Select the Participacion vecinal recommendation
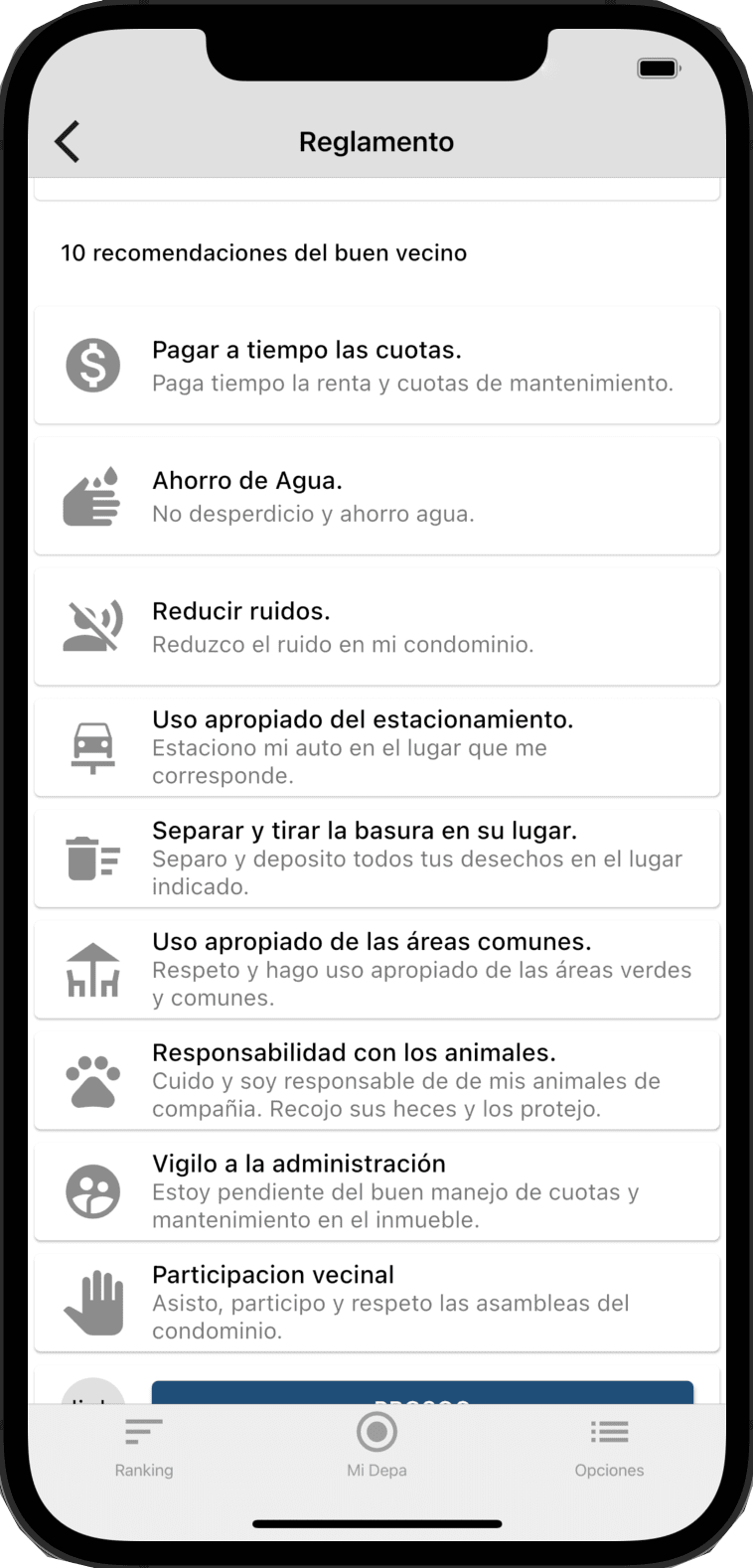Screen dimensions: 753x1568 376,1302
